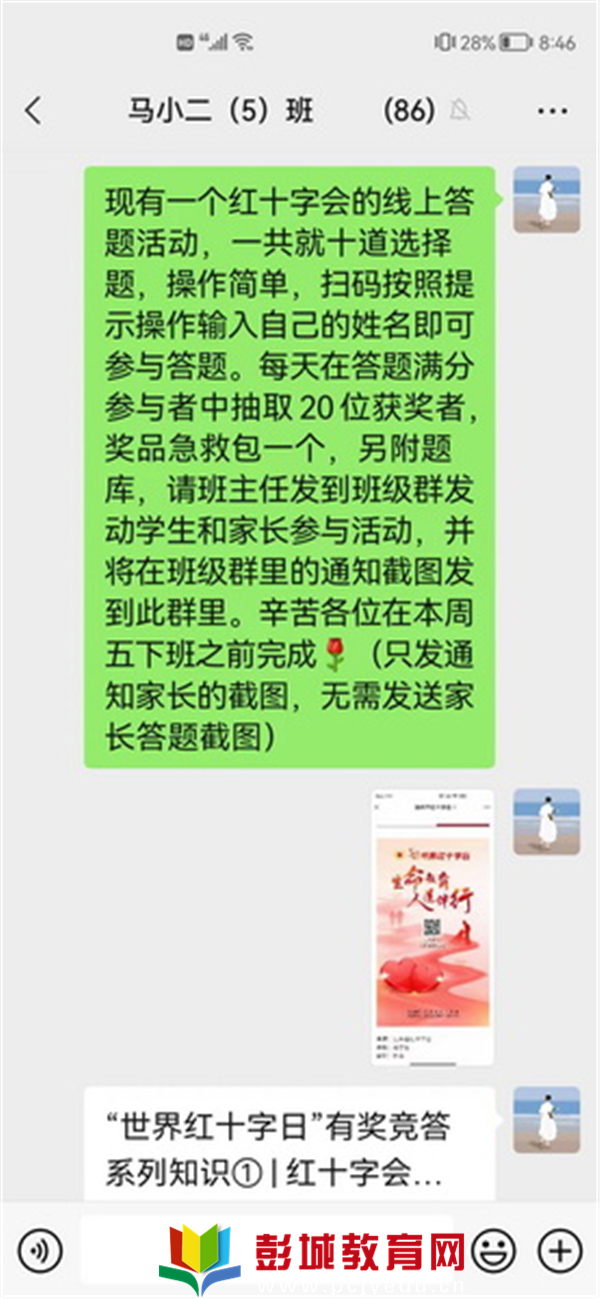This screenshot has width=600, height=1299.
Task: Tap sender's avatar beside the poster image
Action: (x=546, y=822)
